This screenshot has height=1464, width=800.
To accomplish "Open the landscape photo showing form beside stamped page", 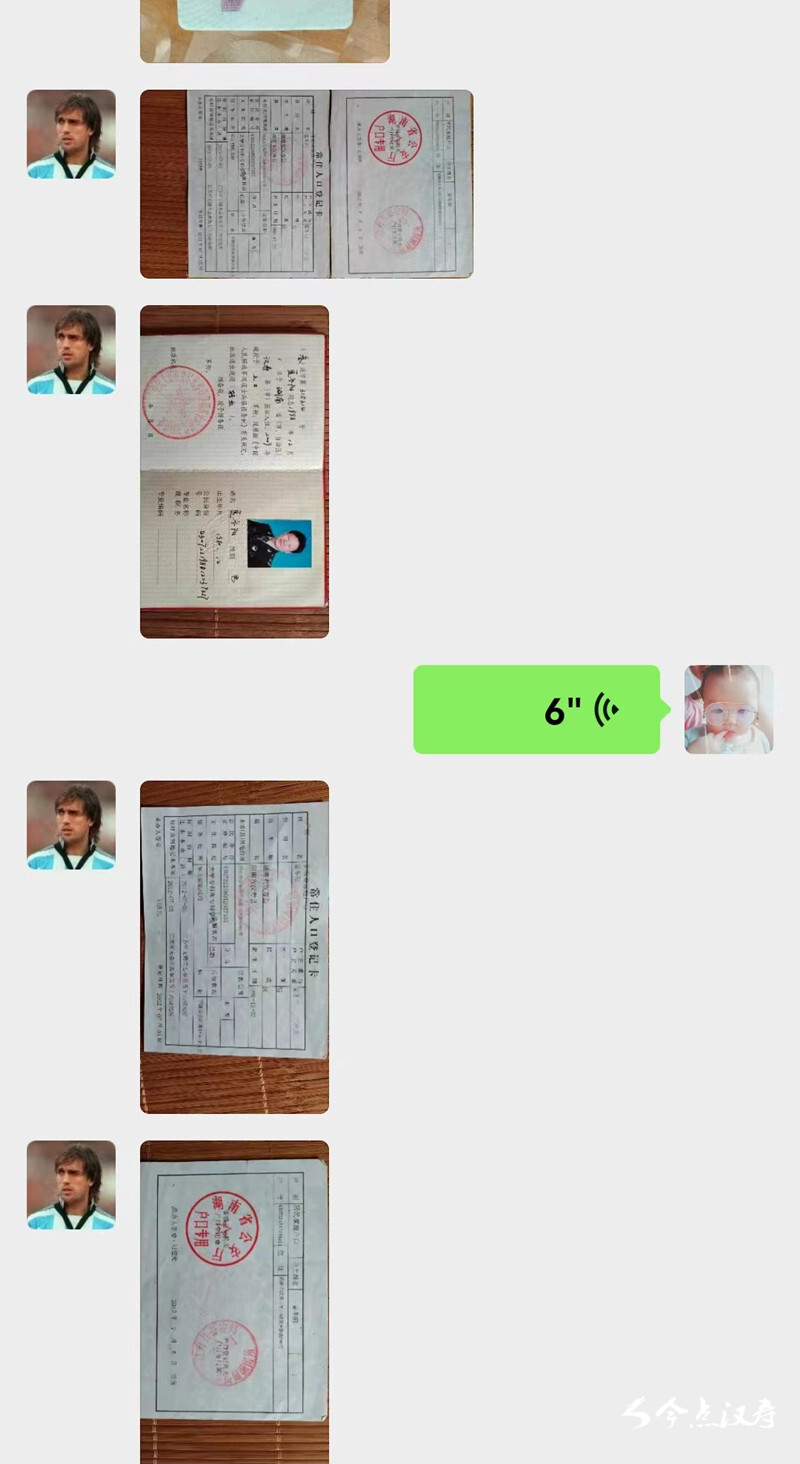I will click(306, 184).
